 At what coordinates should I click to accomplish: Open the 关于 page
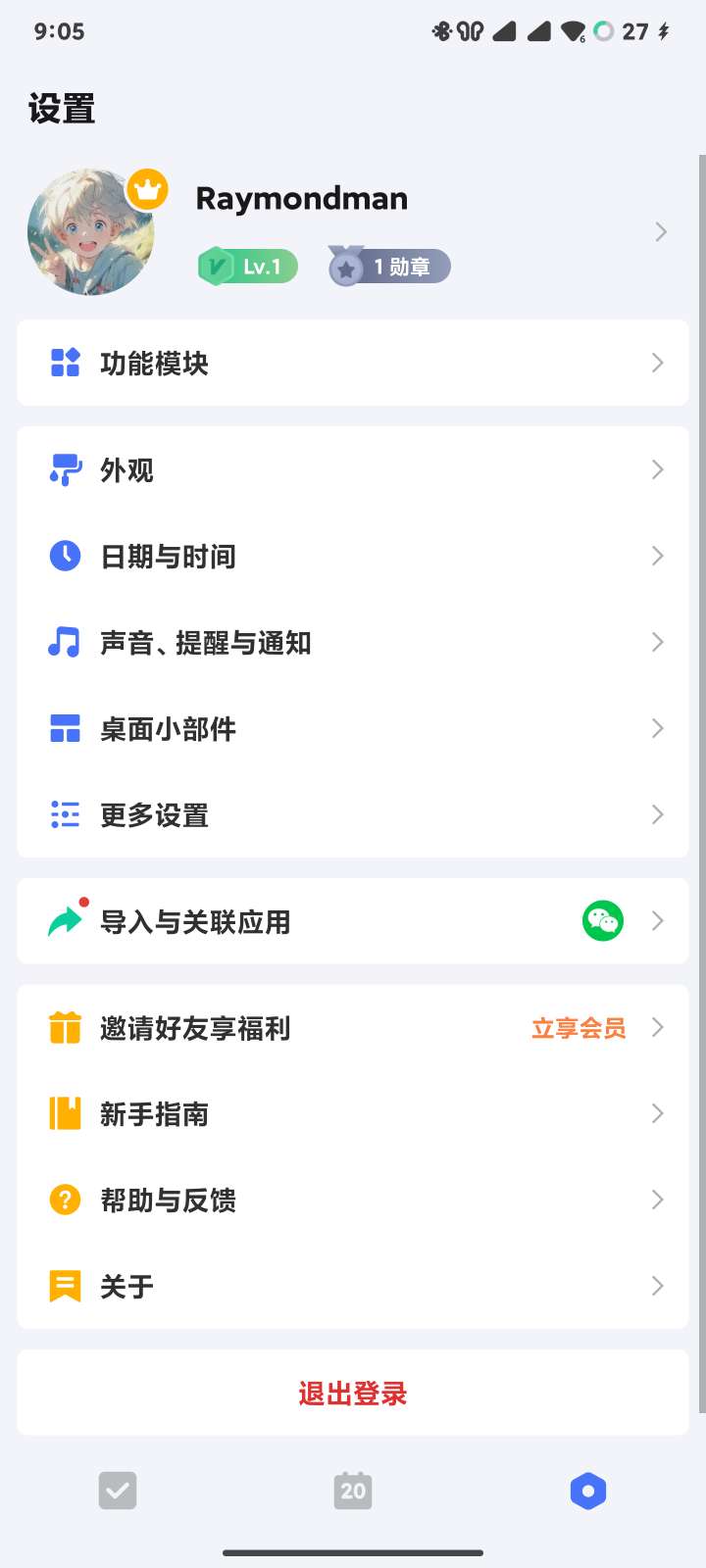click(353, 1287)
